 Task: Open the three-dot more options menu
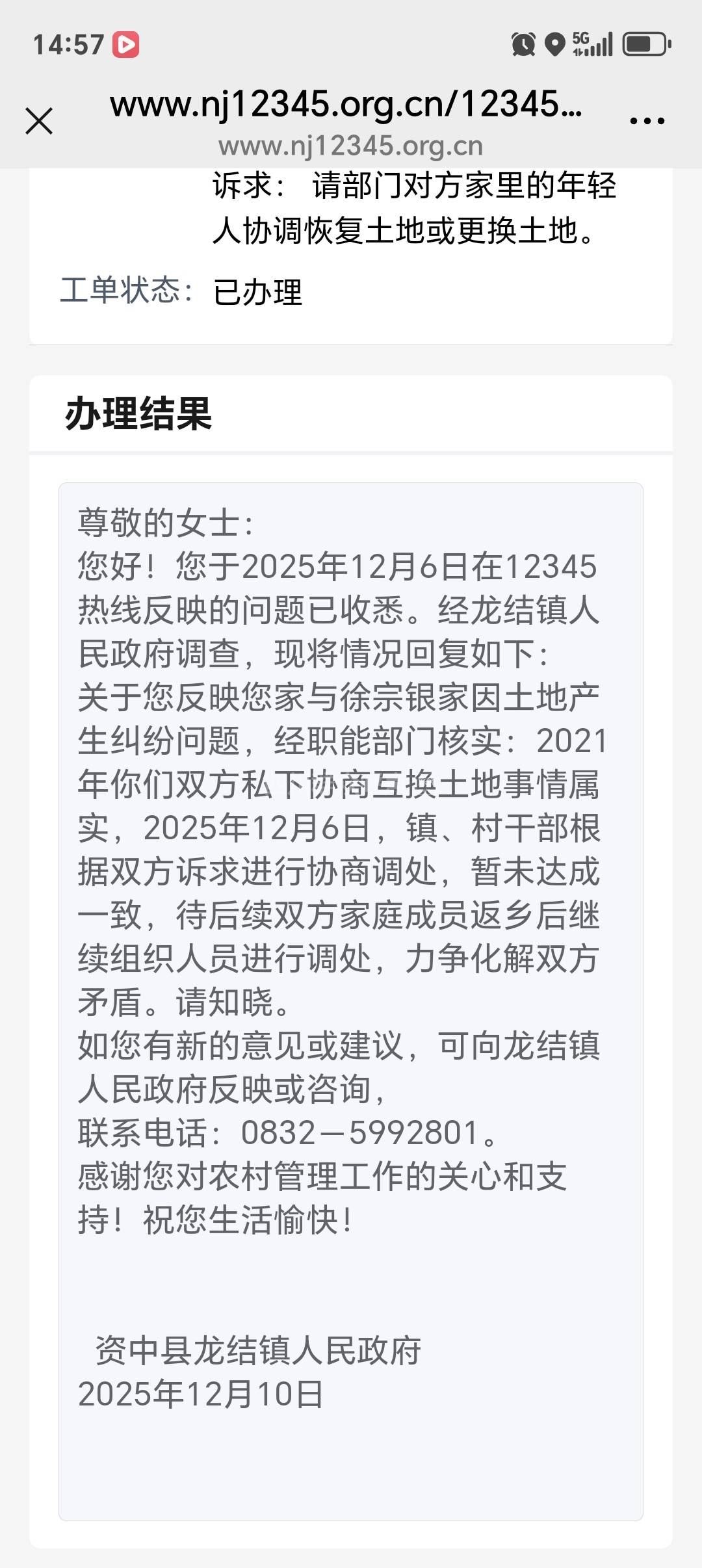tap(647, 121)
